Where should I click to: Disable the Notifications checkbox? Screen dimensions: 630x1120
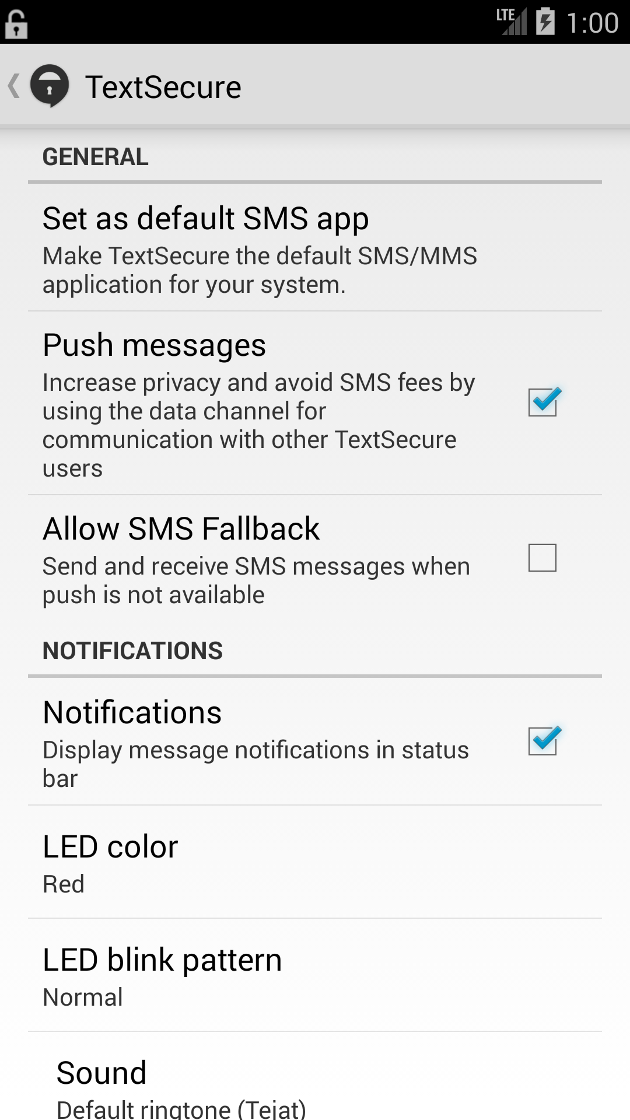point(543,741)
